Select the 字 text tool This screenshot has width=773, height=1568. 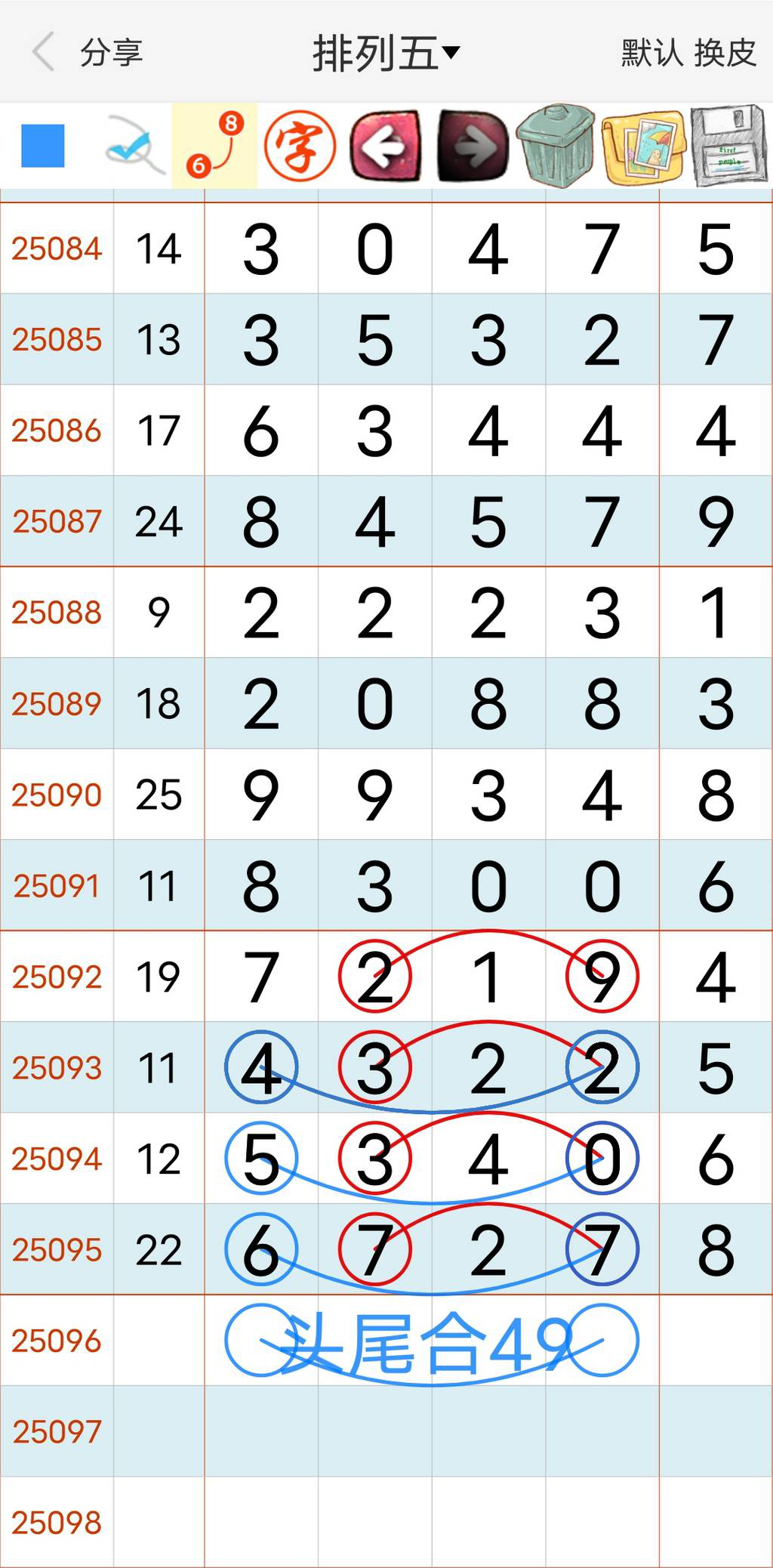300,145
